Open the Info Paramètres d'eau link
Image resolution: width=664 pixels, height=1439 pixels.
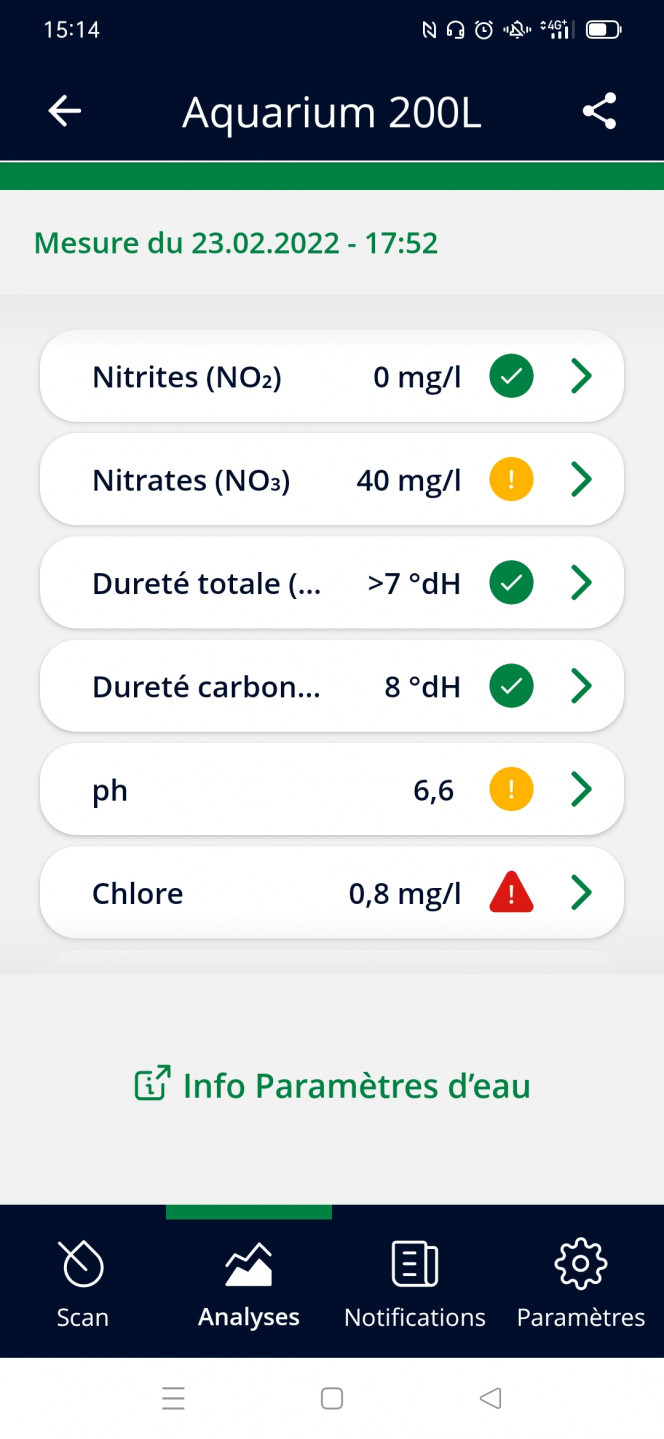[x=332, y=1085]
